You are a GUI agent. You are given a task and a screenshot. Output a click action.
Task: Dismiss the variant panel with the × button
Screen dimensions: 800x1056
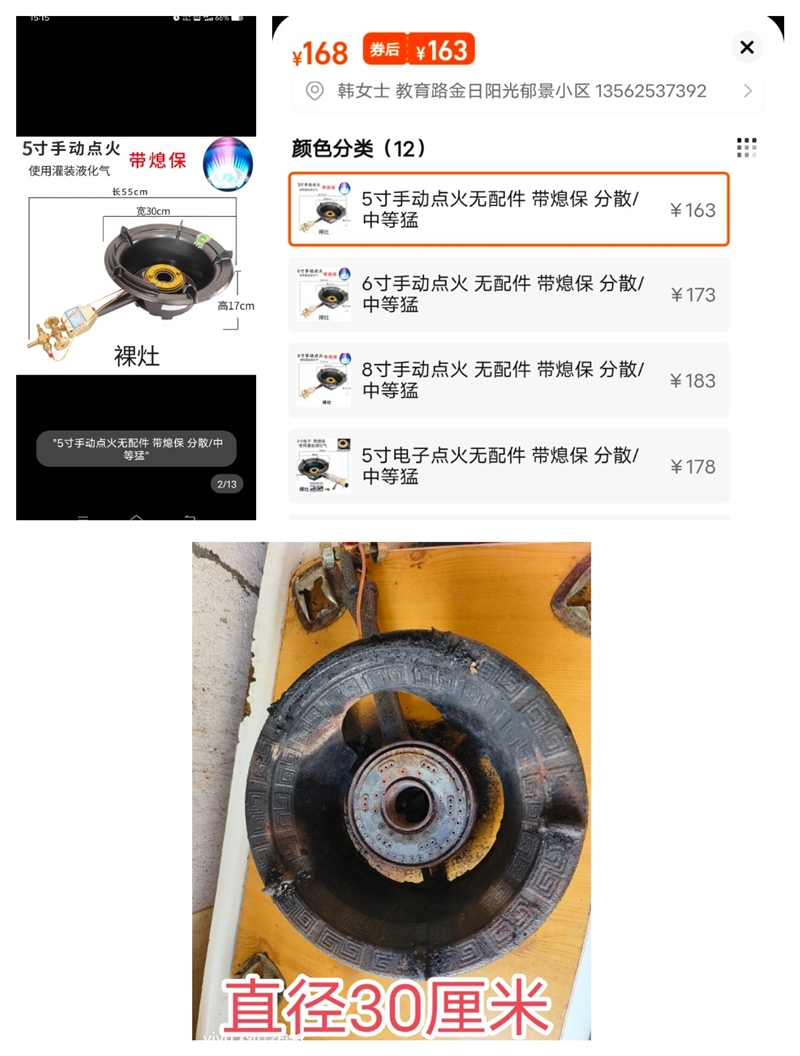747,47
